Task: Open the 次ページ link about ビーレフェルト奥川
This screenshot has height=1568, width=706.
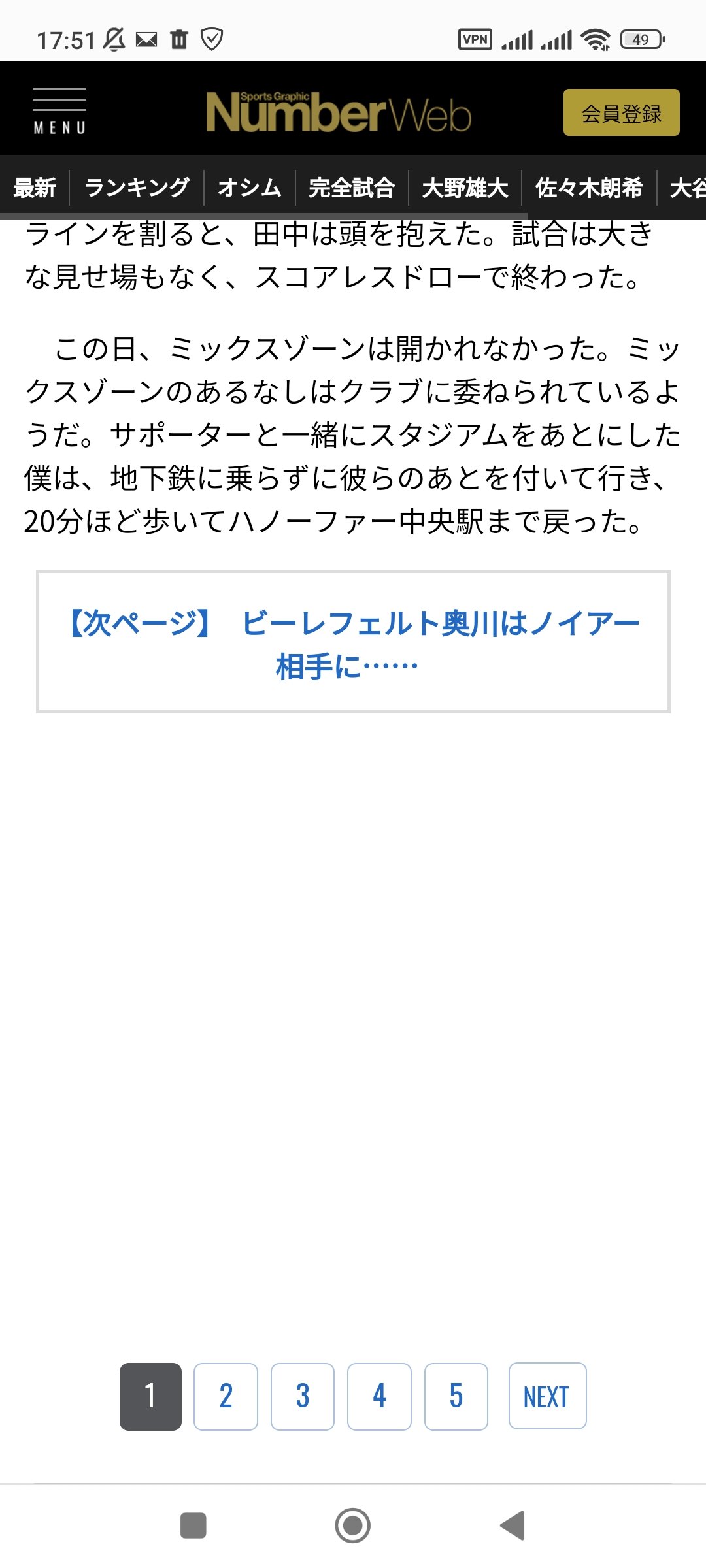Action: (353, 642)
